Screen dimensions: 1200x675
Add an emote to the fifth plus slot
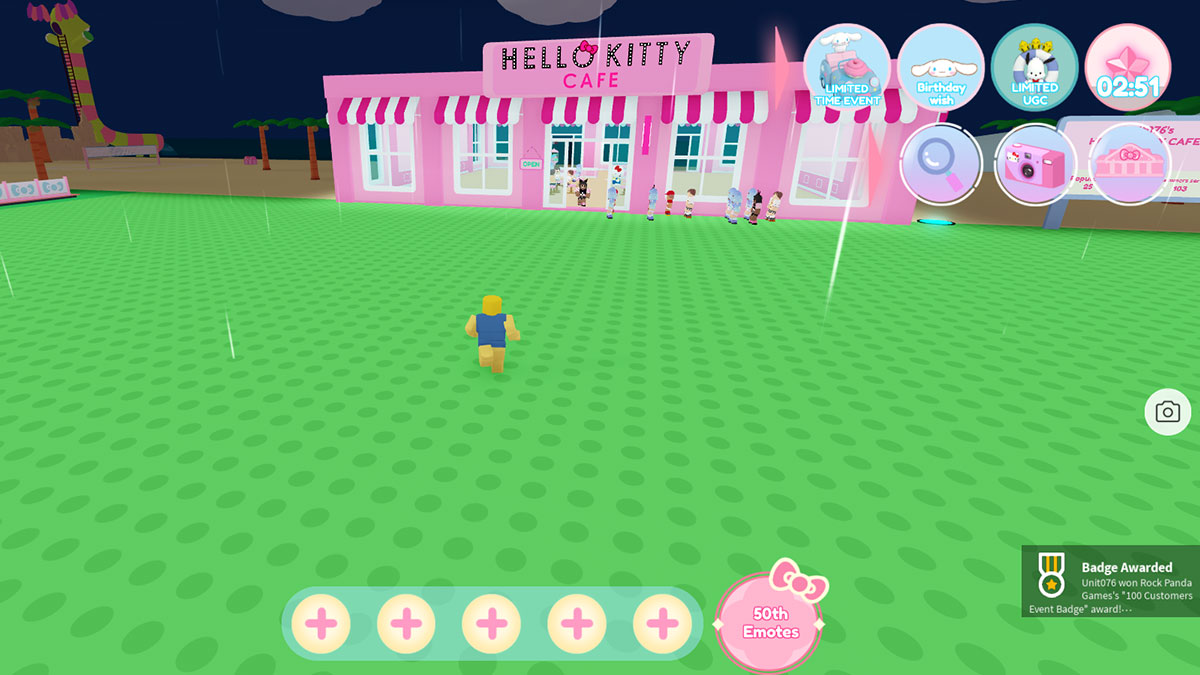pyautogui.click(x=662, y=624)
